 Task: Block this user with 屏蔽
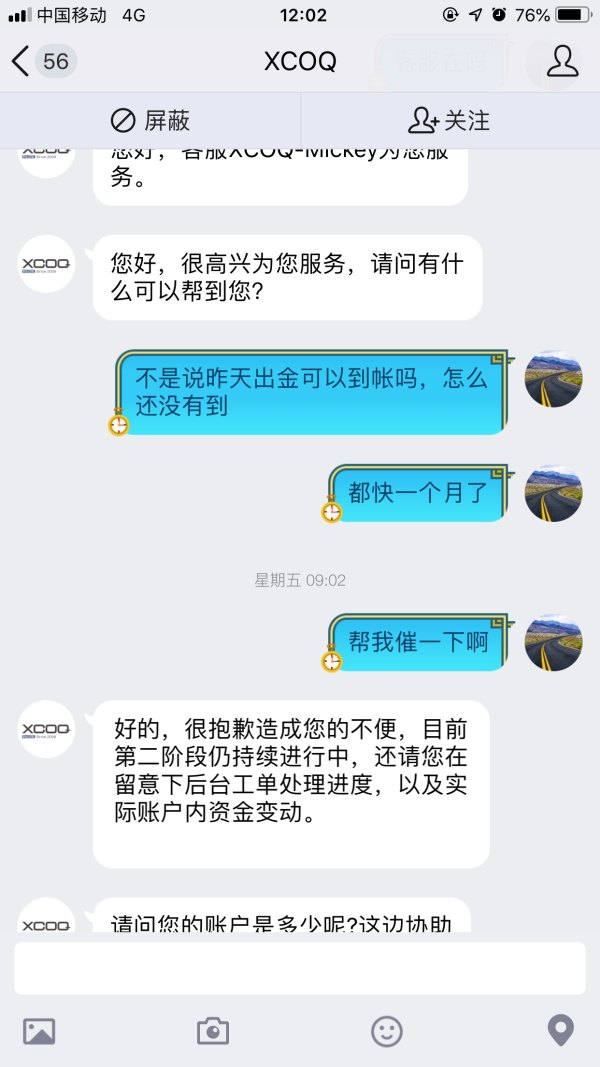point(150,121)
